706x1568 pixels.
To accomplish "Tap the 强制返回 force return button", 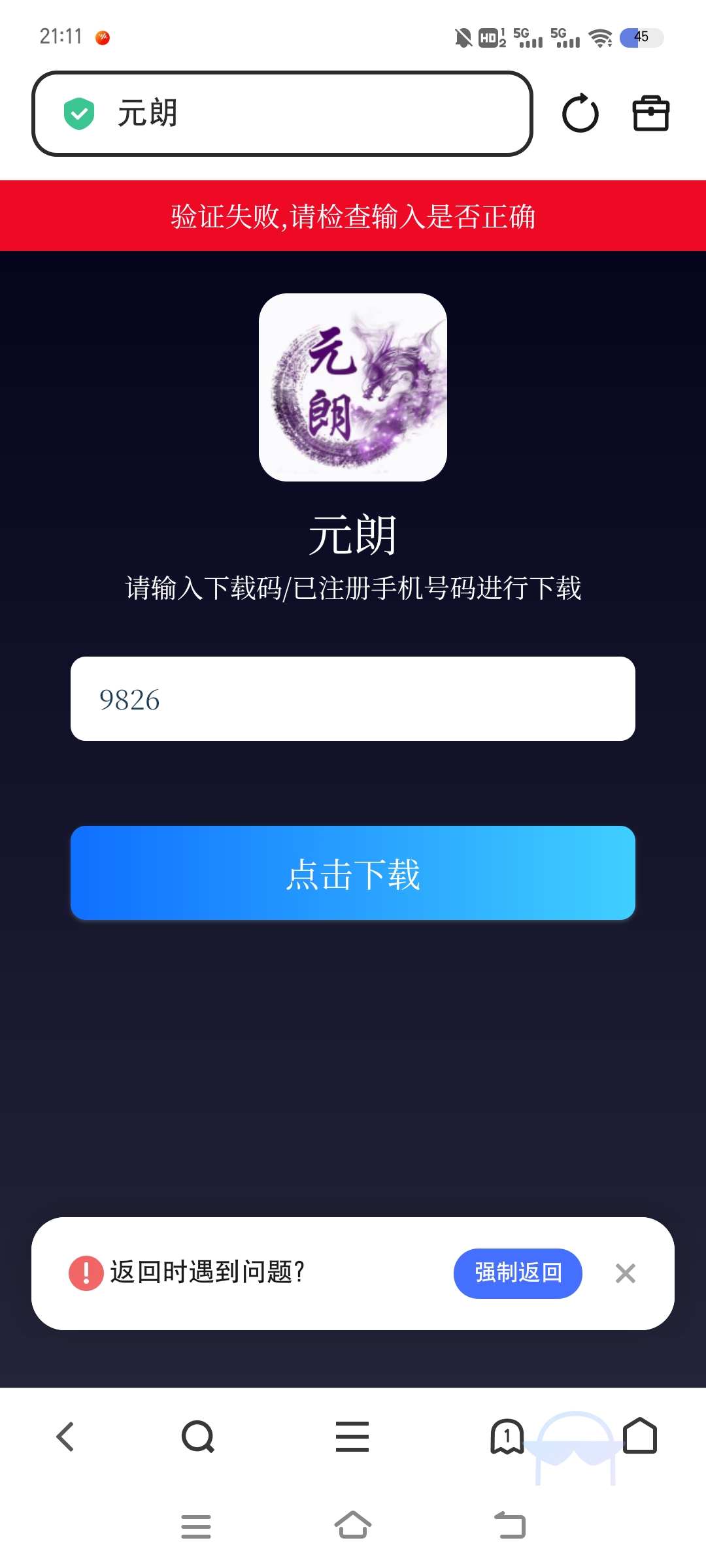I will 517,1273.
